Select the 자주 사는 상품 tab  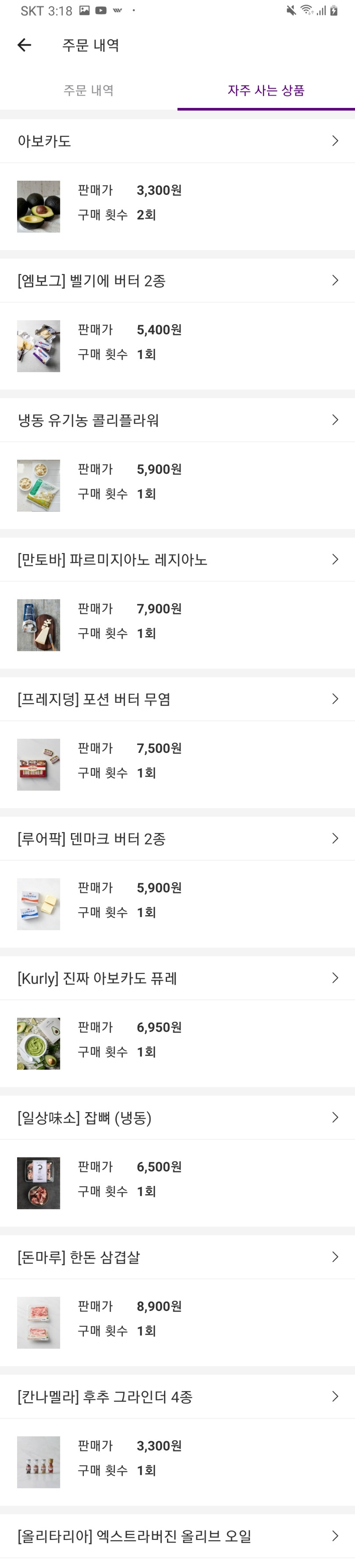click(266, 90)
